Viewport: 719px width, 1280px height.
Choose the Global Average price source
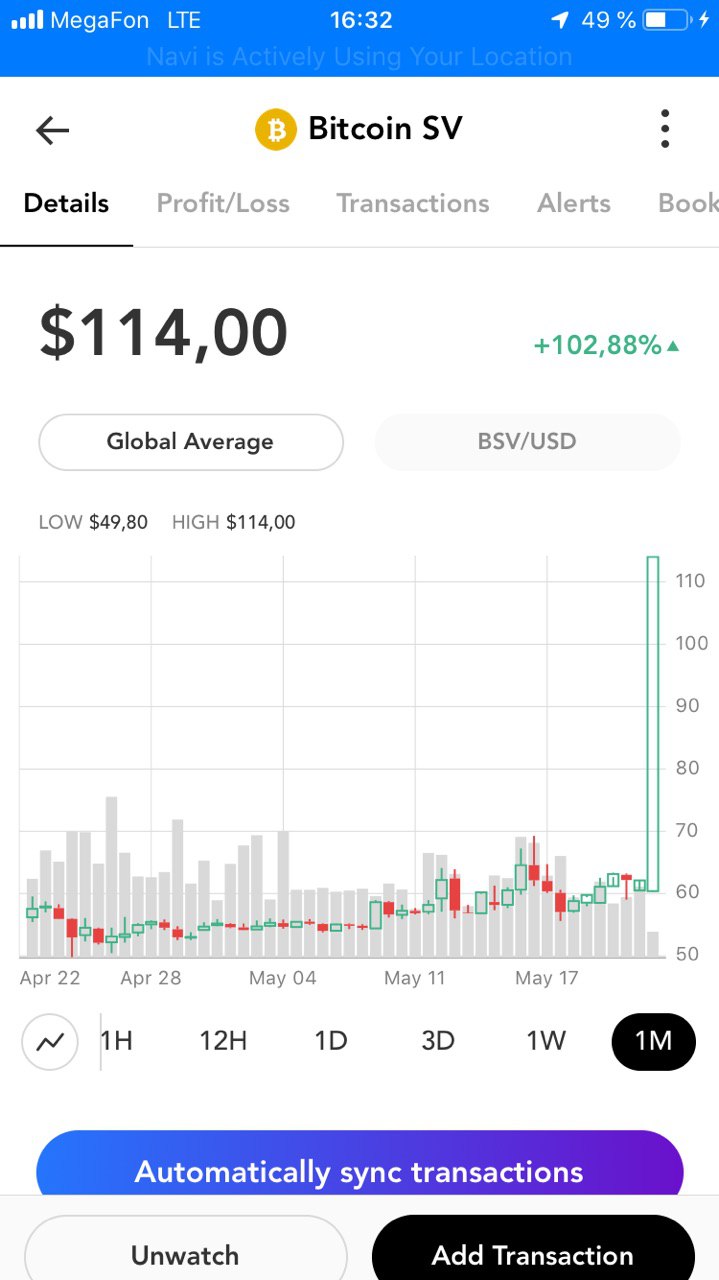point(191,442)
